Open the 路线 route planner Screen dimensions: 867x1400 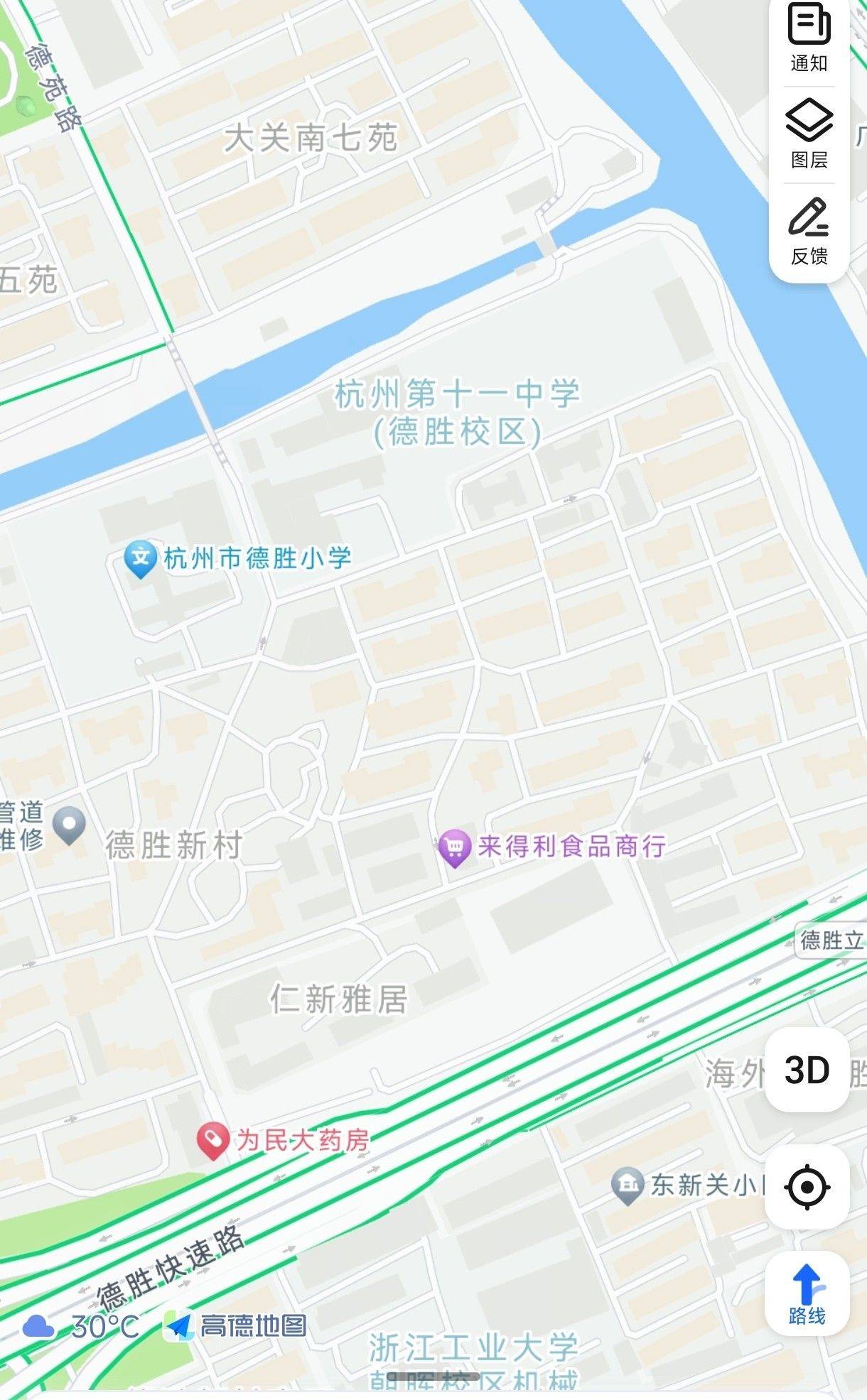[x=807, y=1295]
